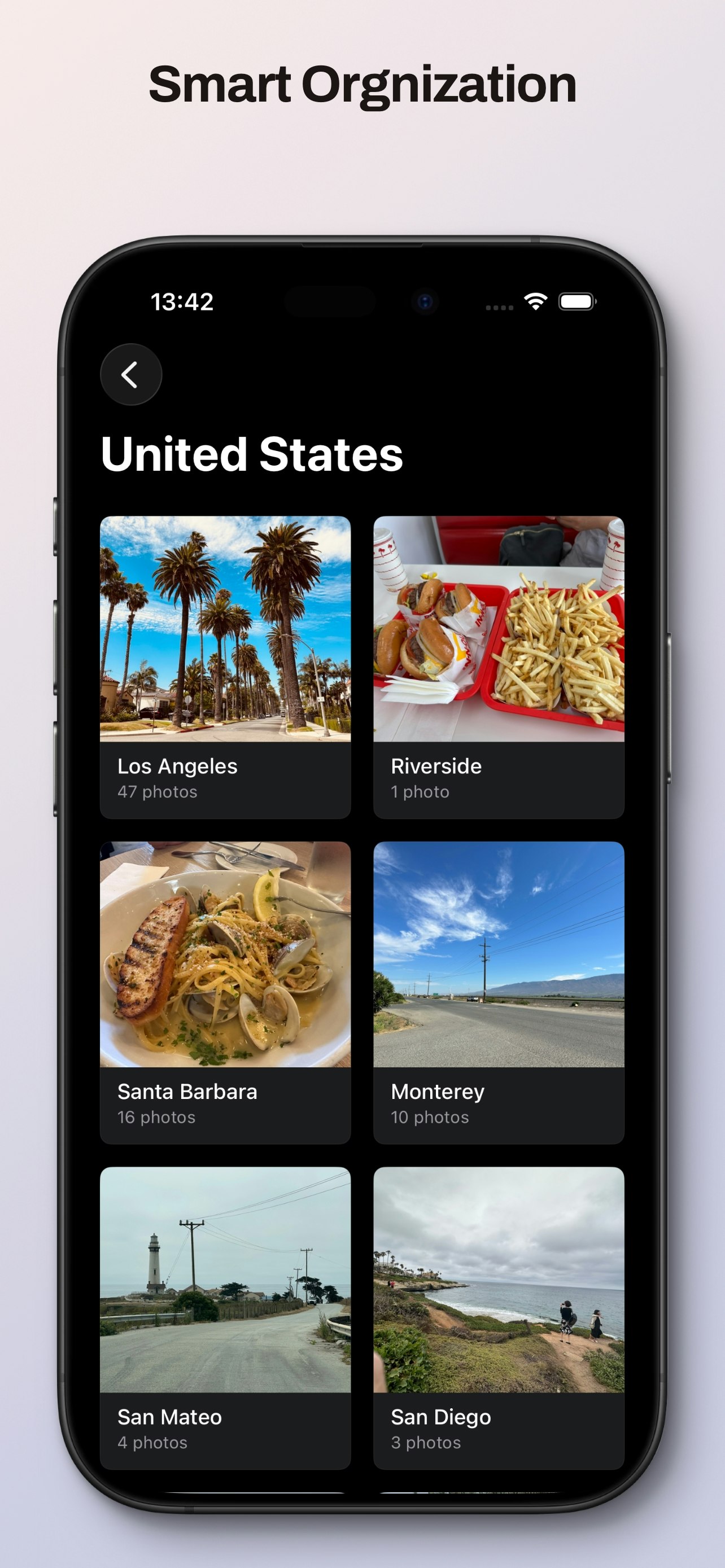Select the Monterey album title
725x1568 pixels.
[437, 1092]
